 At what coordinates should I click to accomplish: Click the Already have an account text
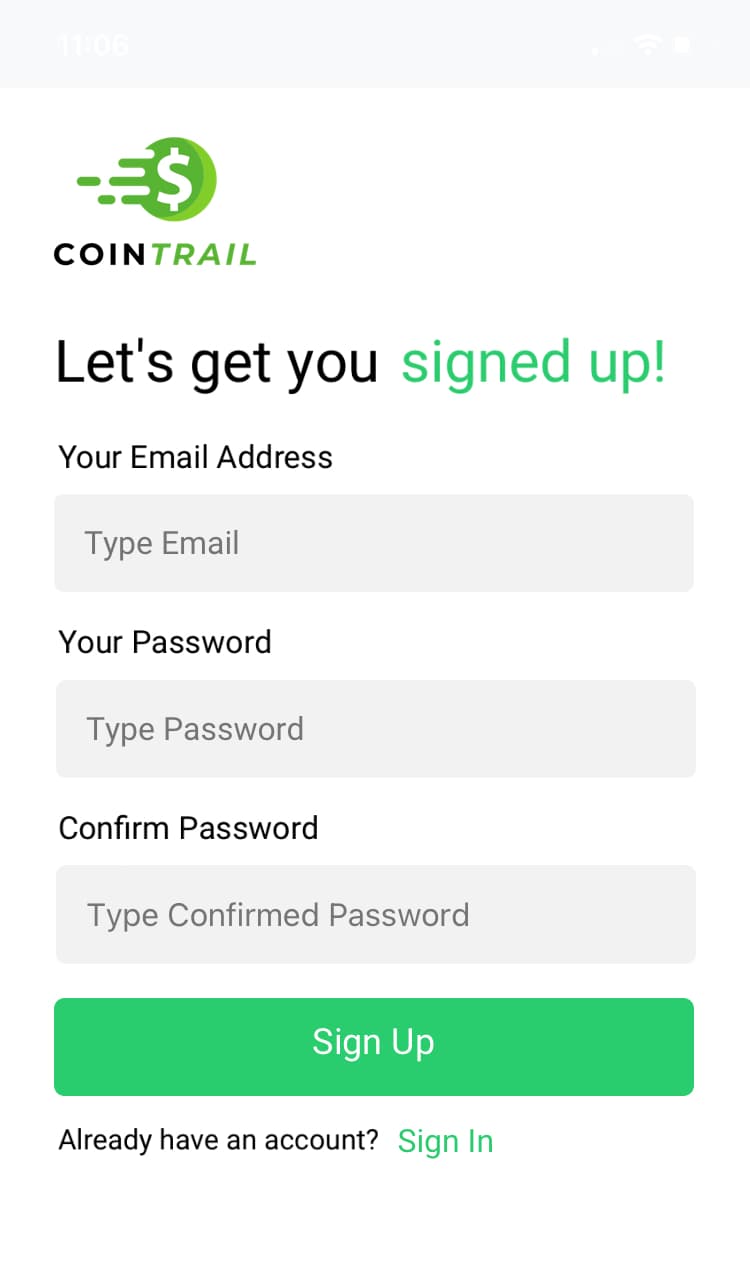(218, 1140)
